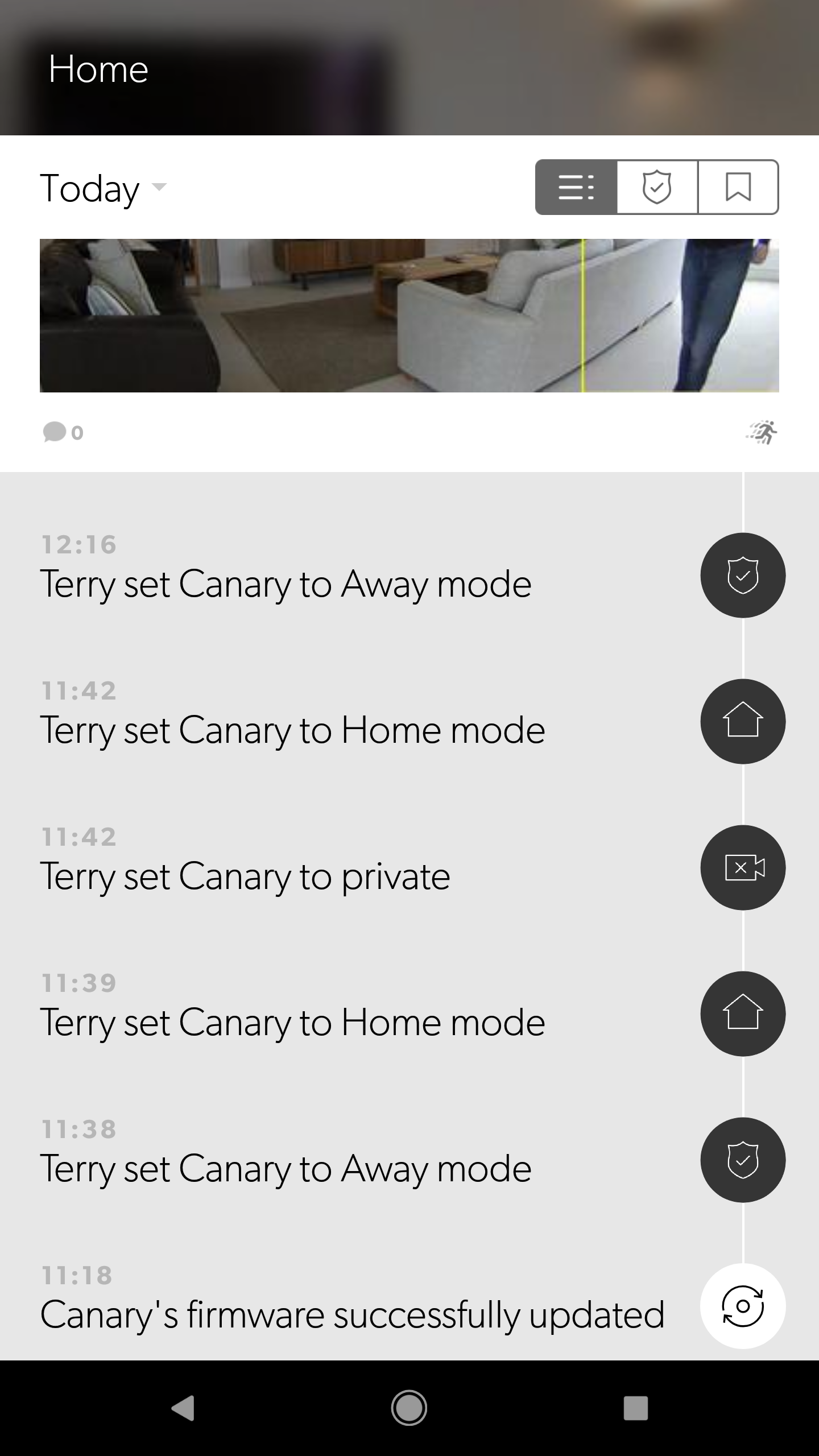Open the firmware successfully updated entry
The image size is (819, 1456).
click(409, 1306)
